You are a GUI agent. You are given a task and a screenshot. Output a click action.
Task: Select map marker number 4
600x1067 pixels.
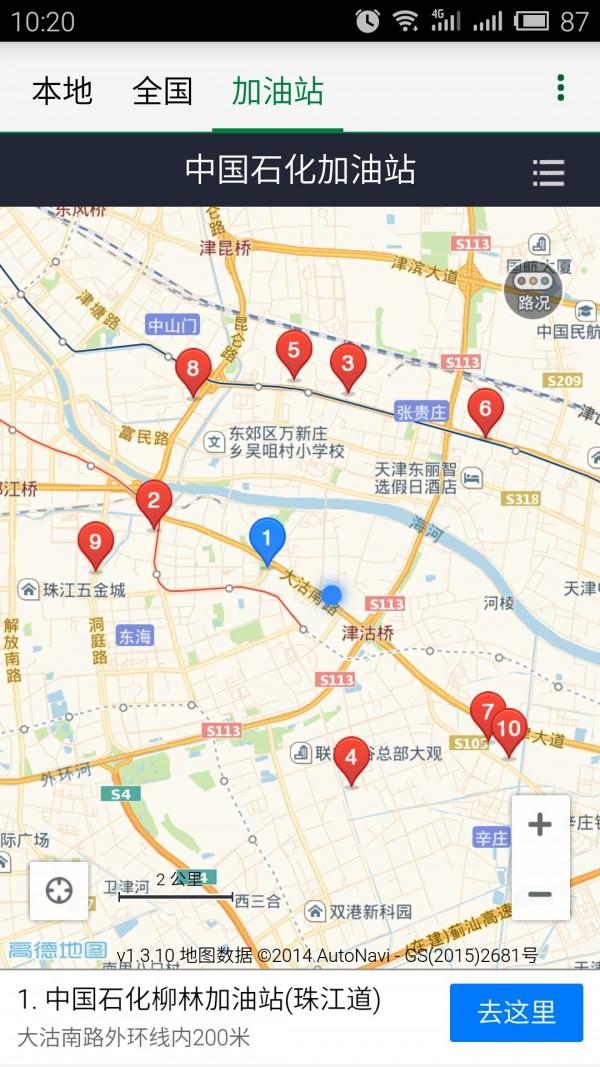point(351,757)
